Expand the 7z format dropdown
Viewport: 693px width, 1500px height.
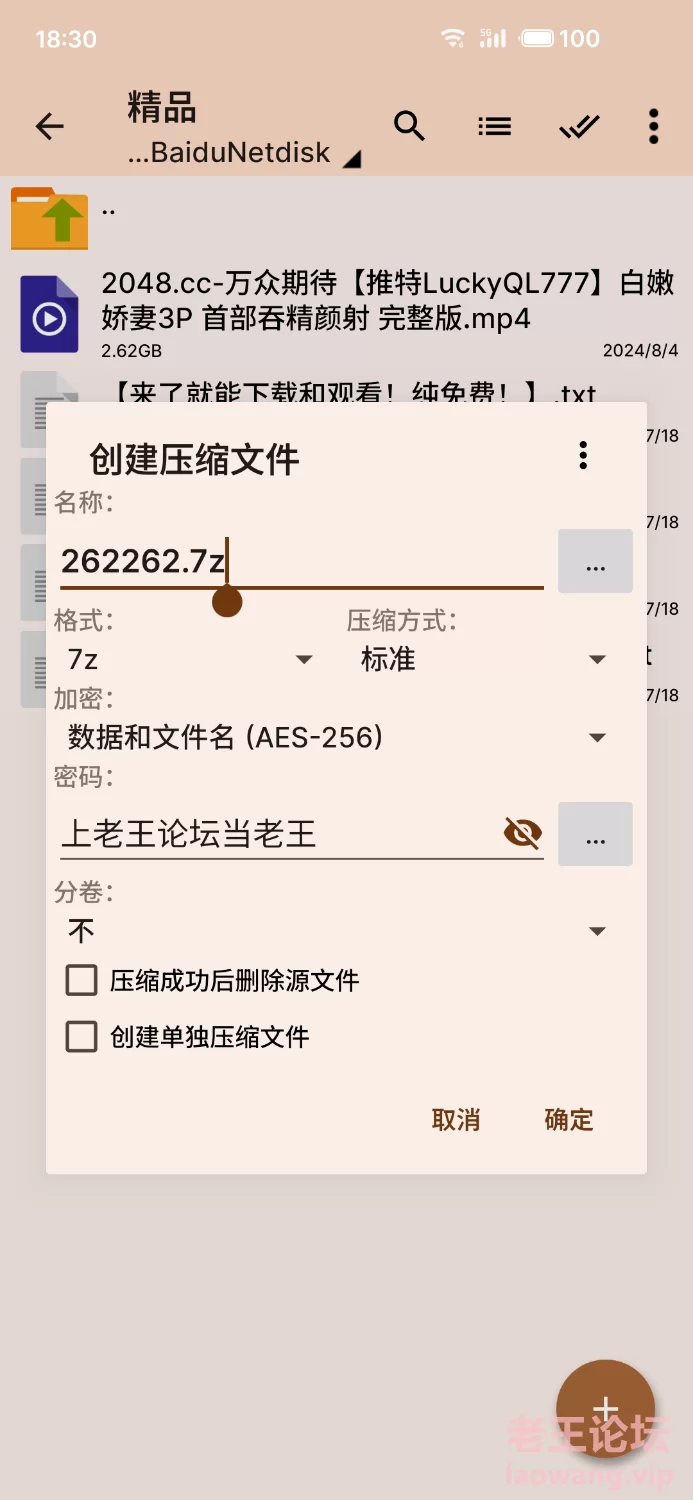pos(190,660)
